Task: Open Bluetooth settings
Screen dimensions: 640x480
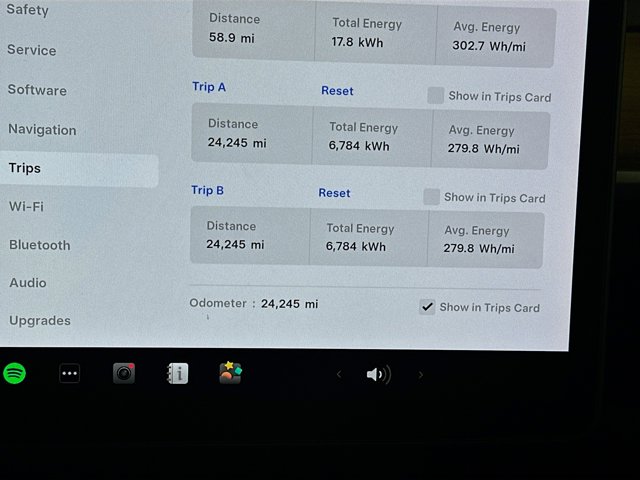Action: (x=40, y=245)
